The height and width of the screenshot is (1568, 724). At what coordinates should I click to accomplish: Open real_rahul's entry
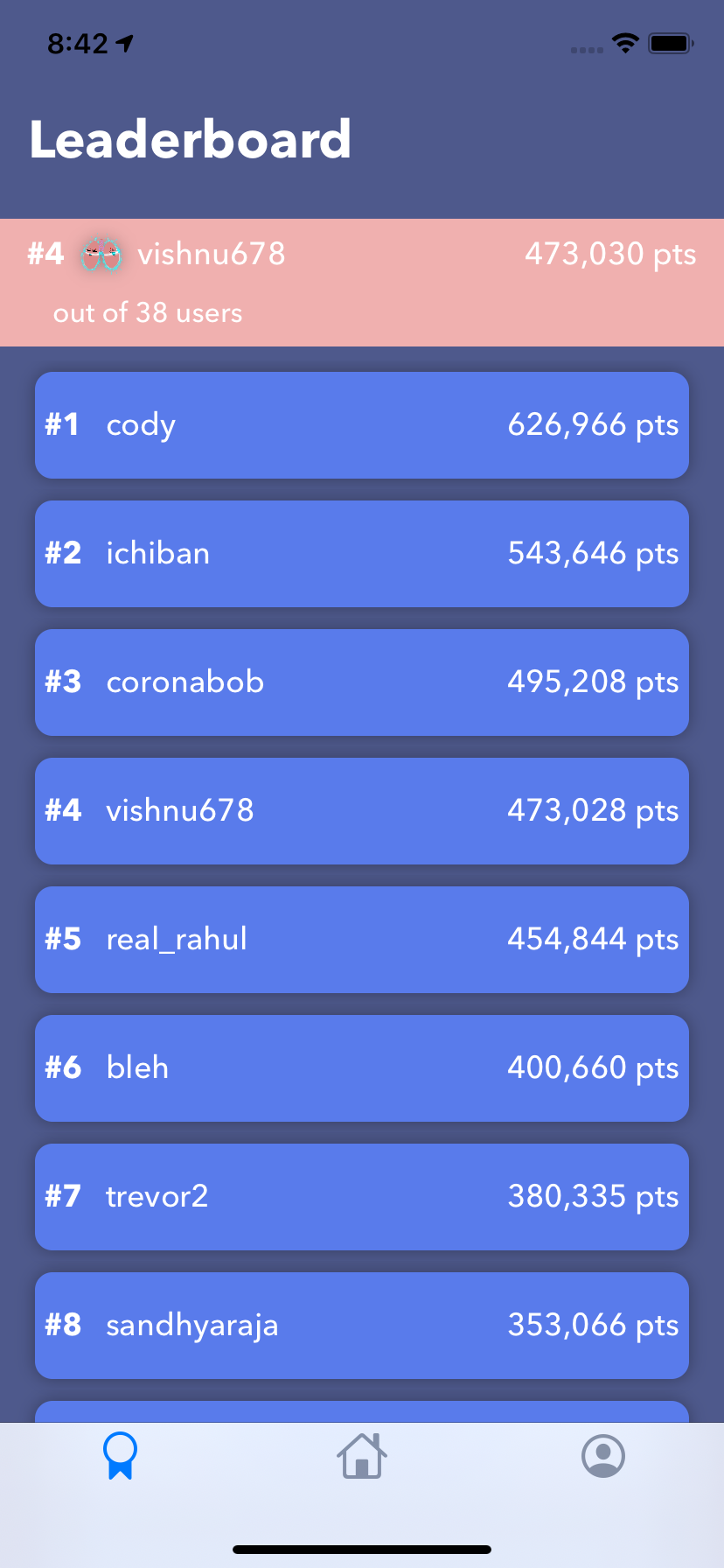click(362, 940)
